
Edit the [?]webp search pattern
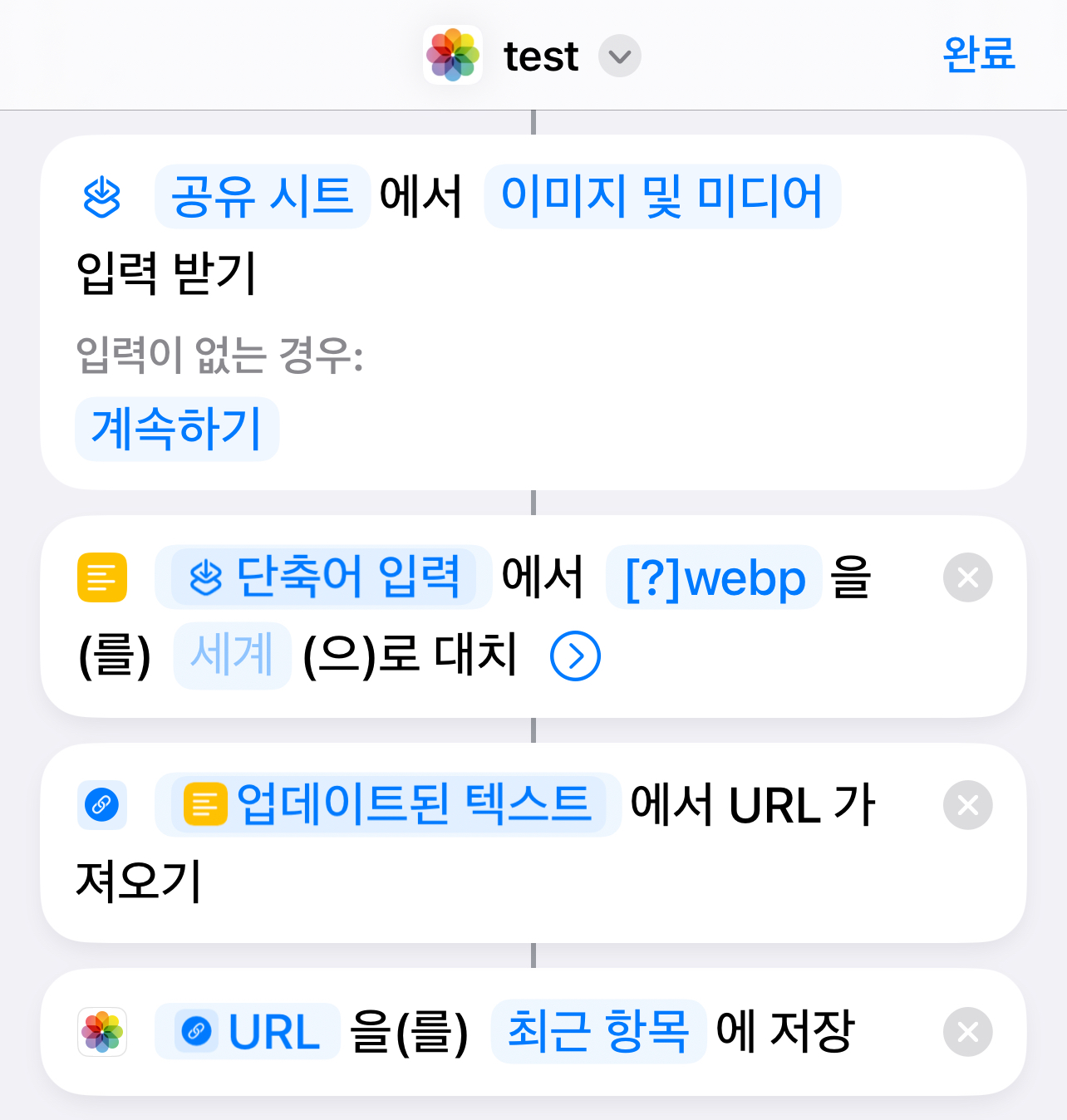point(714,577)
